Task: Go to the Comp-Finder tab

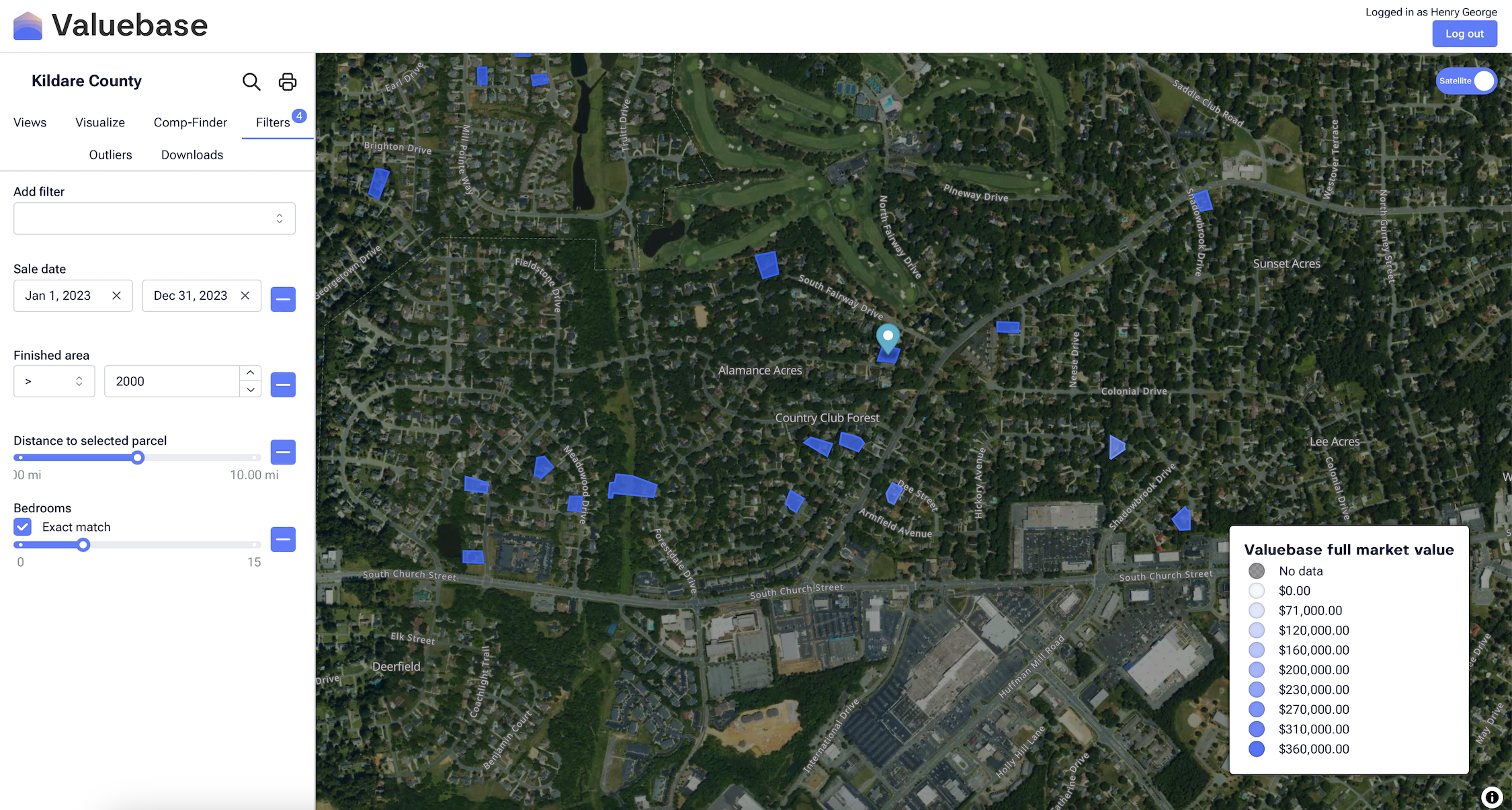Action: 190,122
